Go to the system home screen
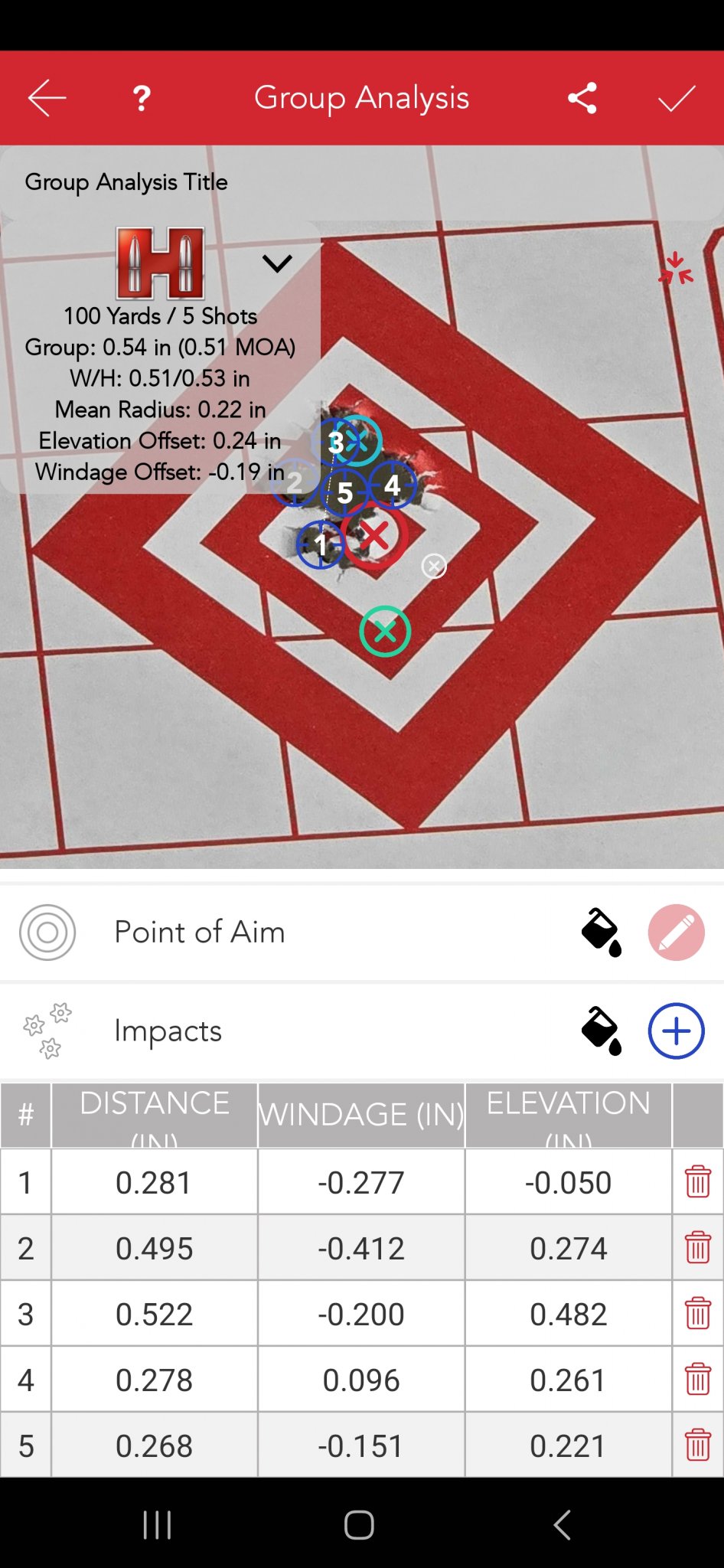Image resolution: width=724 pixels, height=1568 pixels. 359,1524
